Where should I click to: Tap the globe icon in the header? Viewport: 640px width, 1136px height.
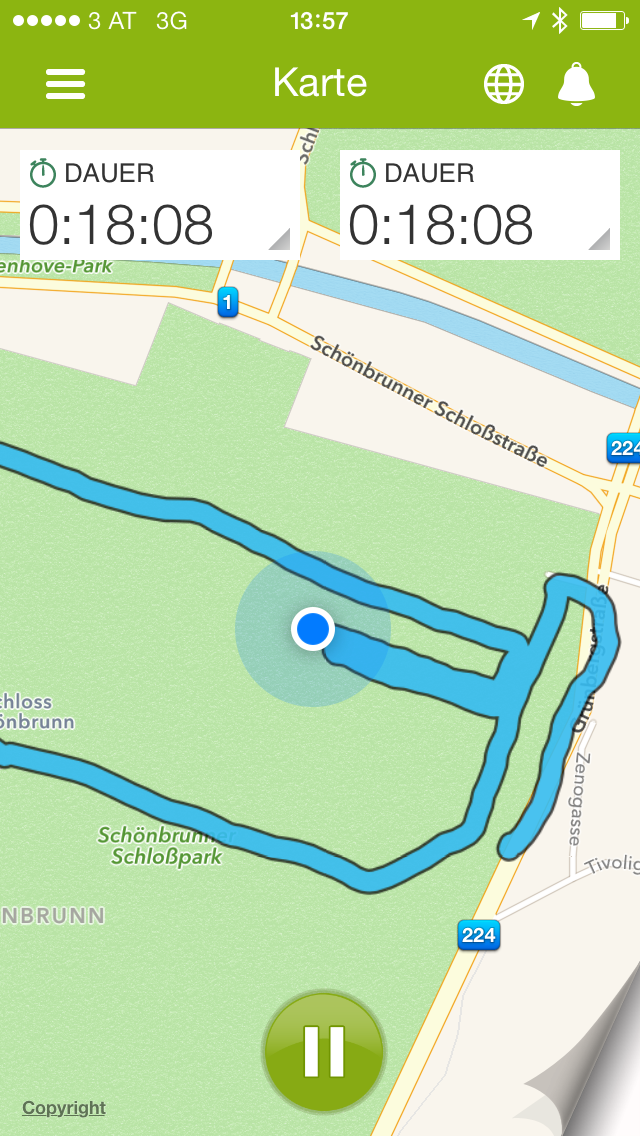pyautogui.click(x=504, y=84)
